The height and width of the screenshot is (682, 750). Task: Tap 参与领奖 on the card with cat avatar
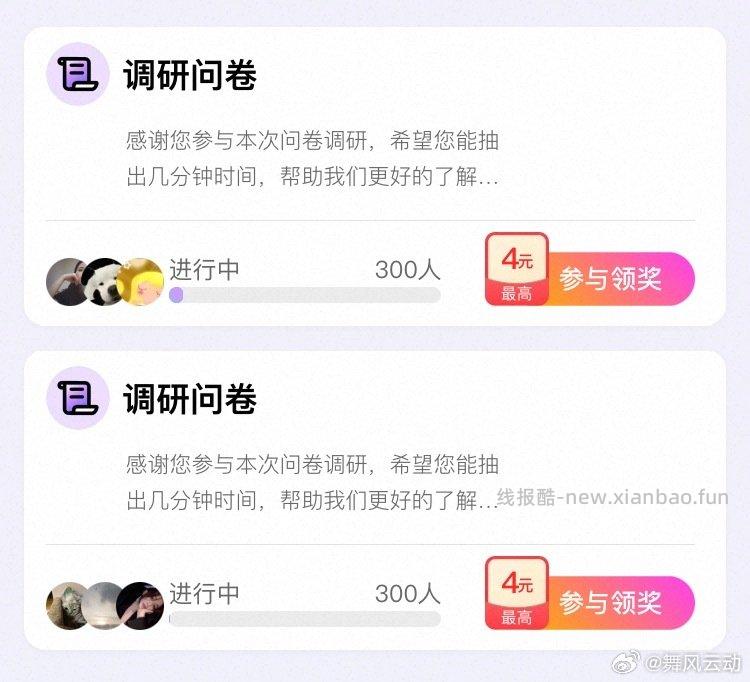pyautogui.click(x=610, y=603)
